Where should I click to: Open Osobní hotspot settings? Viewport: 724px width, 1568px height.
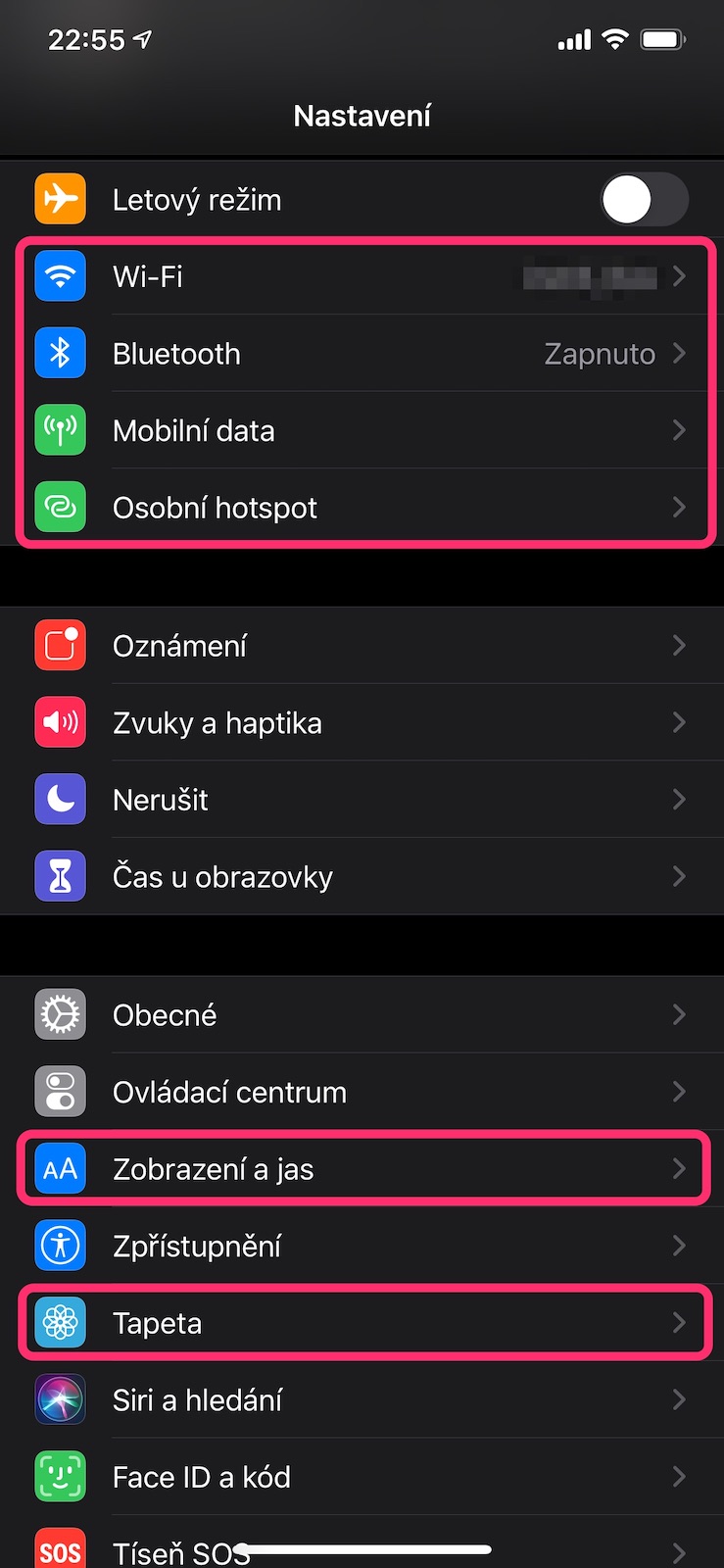pyautogui.click(x=362, y=508)
